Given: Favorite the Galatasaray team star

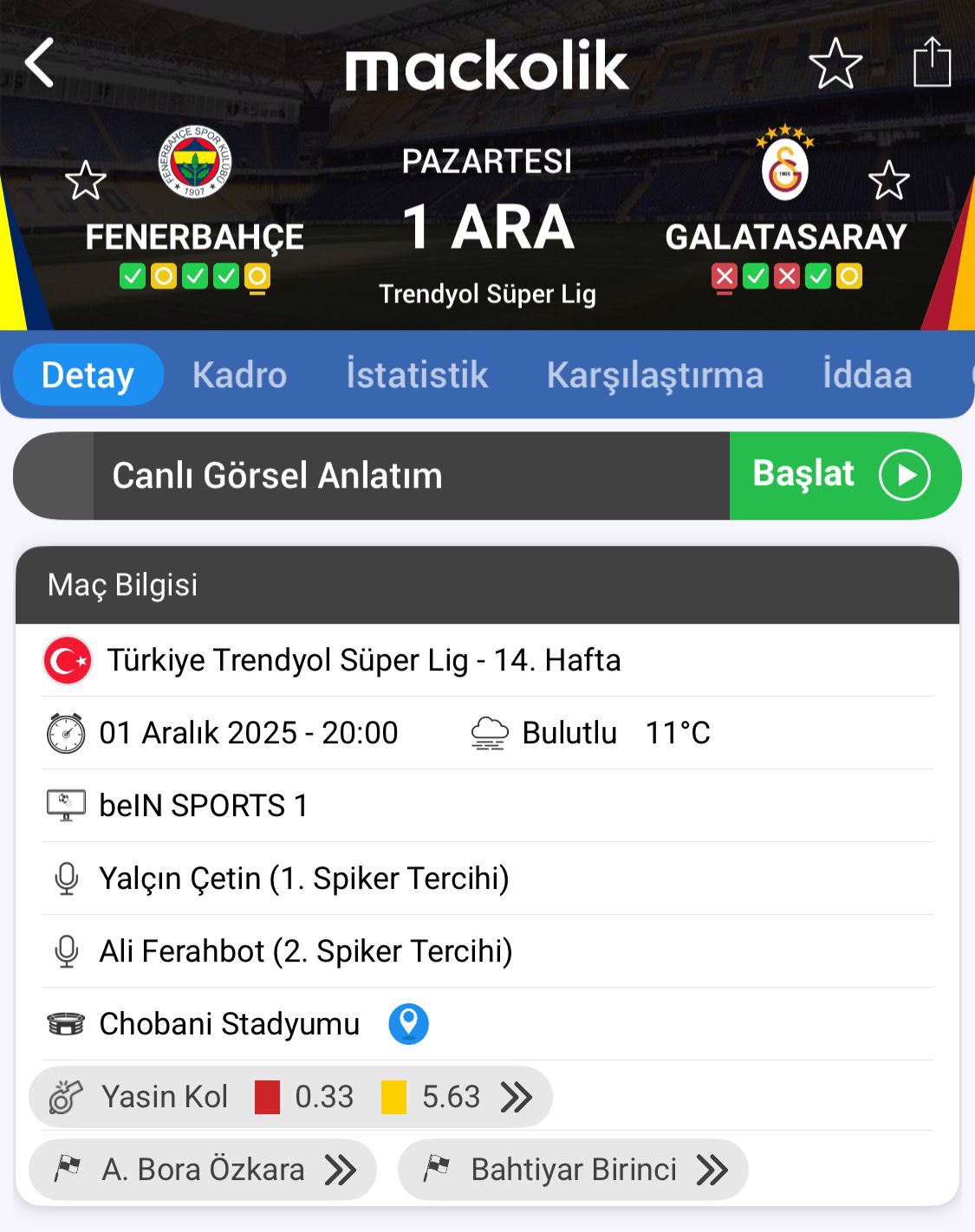Looking at the screenshot, I should pos(888,181).
